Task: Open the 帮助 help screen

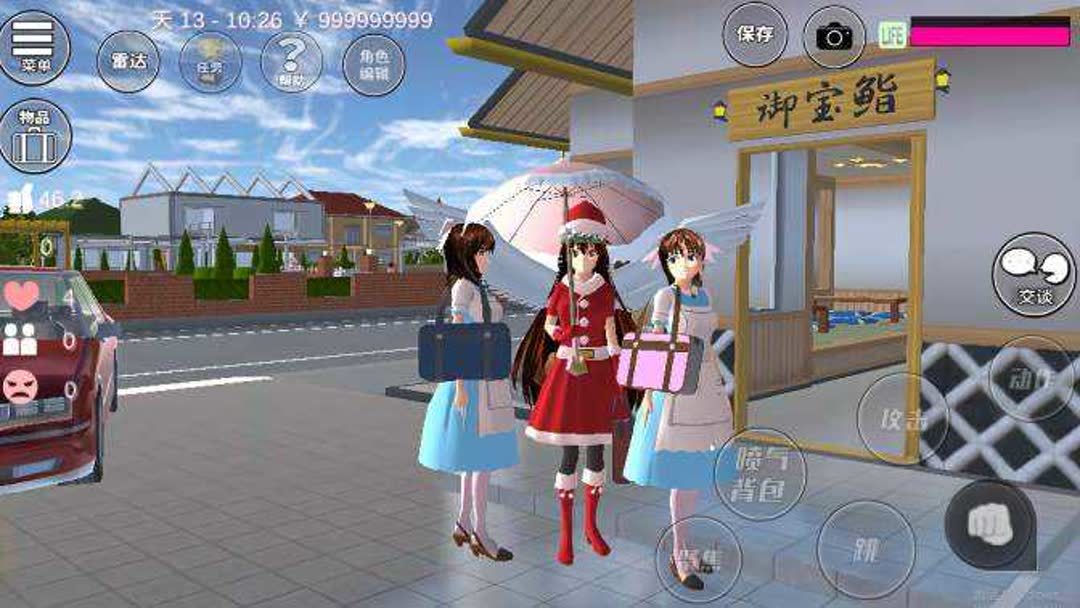Action: [x=291, y=60]
